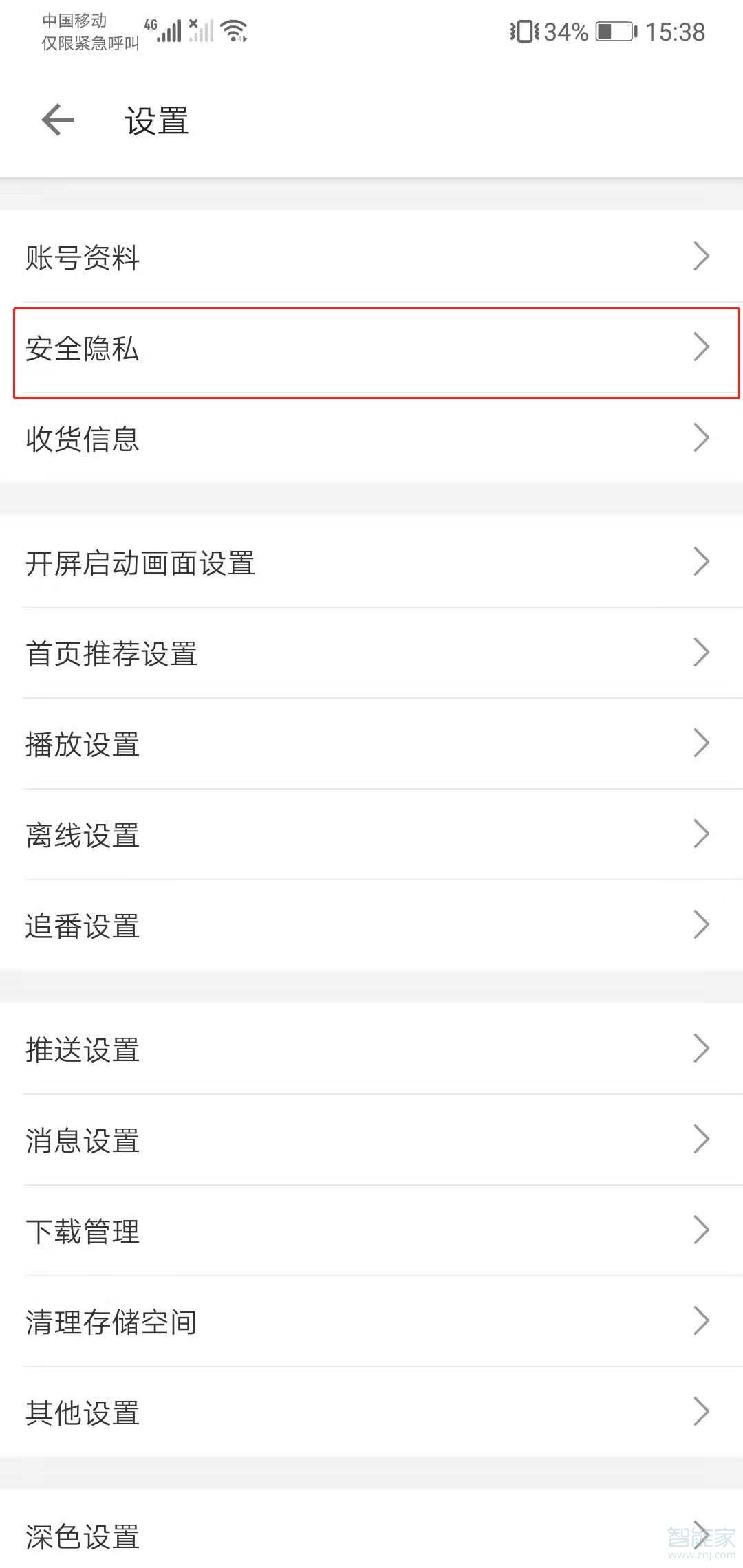Expand 离线设置 via its chevron
Image resolution: width=743 pixels, height=1568 pixels.
702,834
